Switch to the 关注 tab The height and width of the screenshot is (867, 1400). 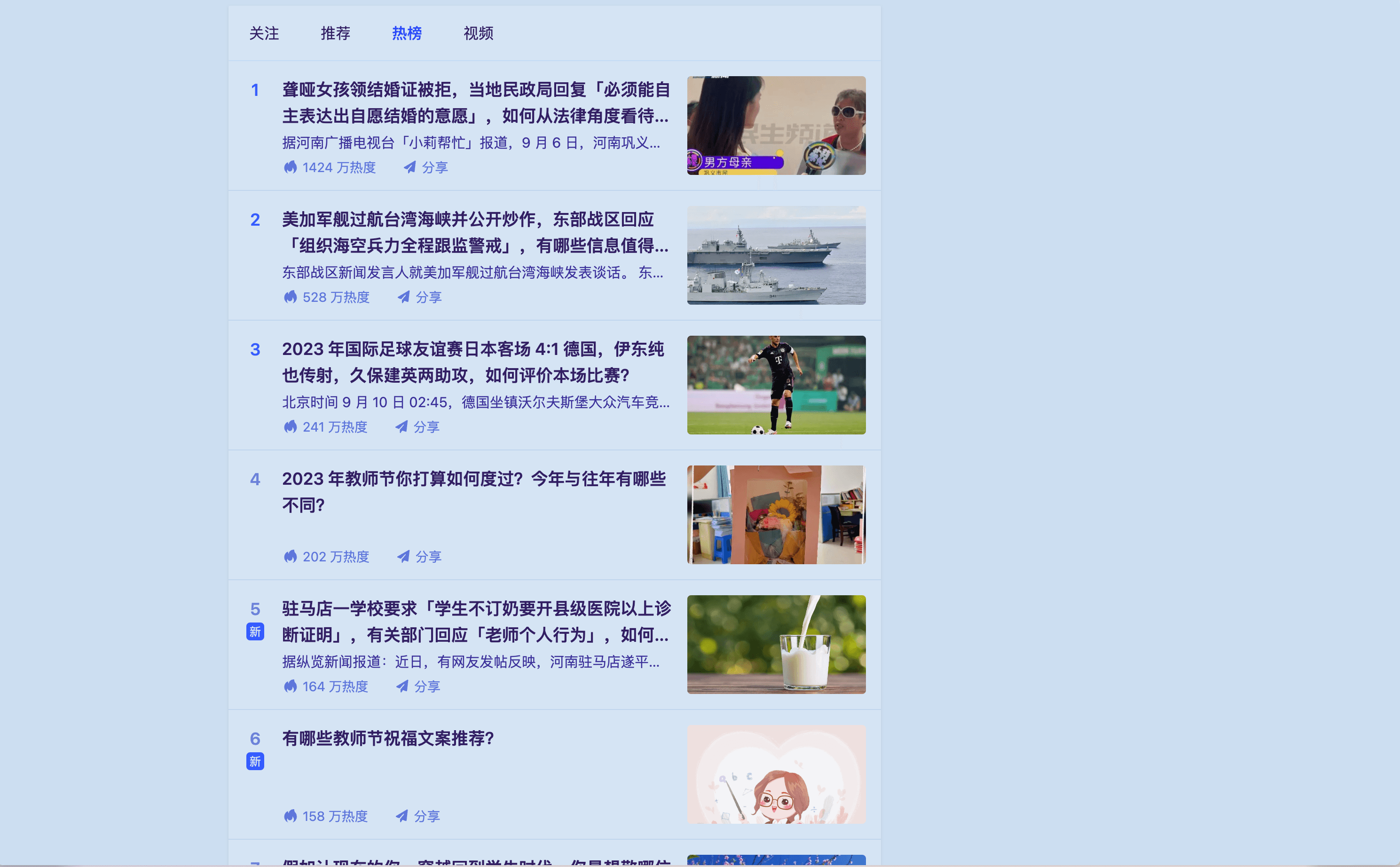coord(264,33)
